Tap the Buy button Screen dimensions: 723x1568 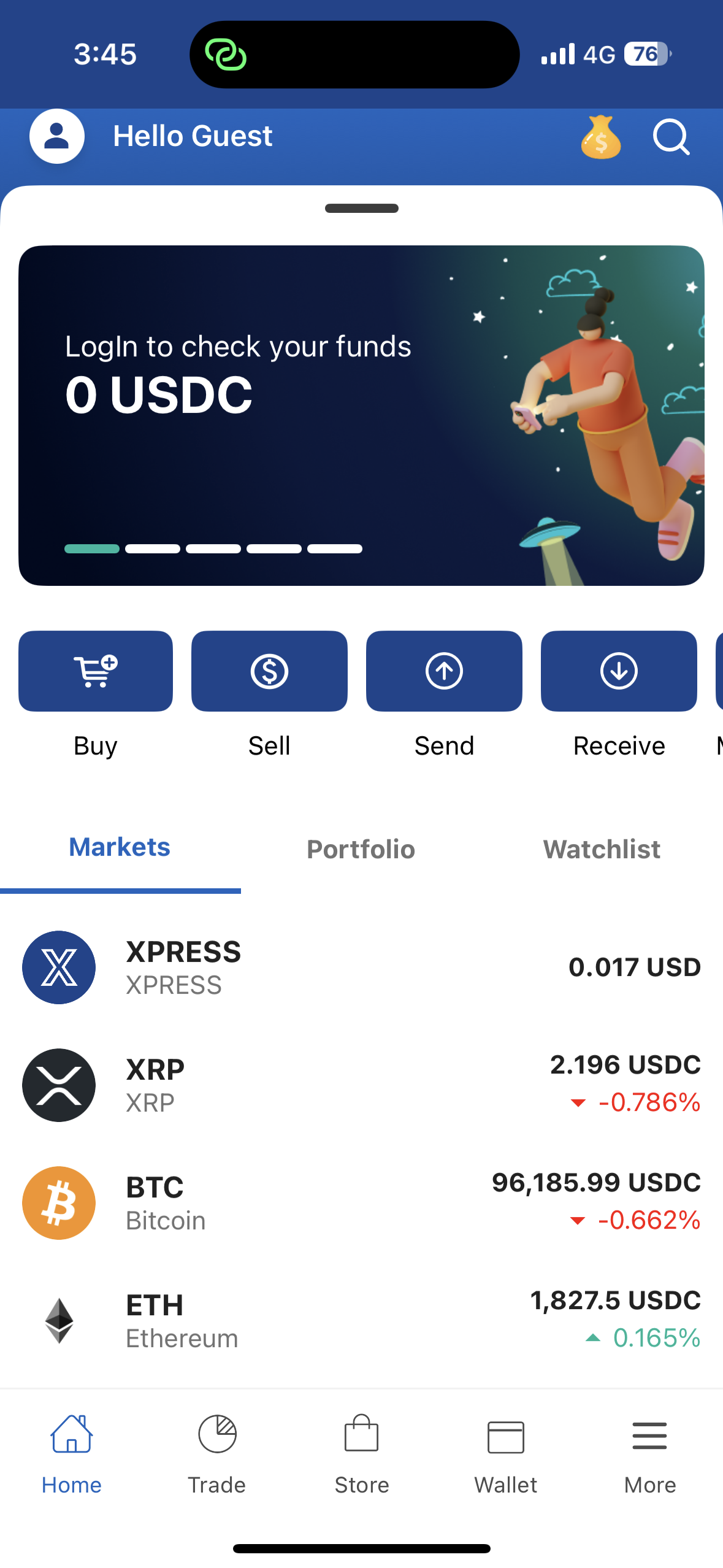[96, 671]
